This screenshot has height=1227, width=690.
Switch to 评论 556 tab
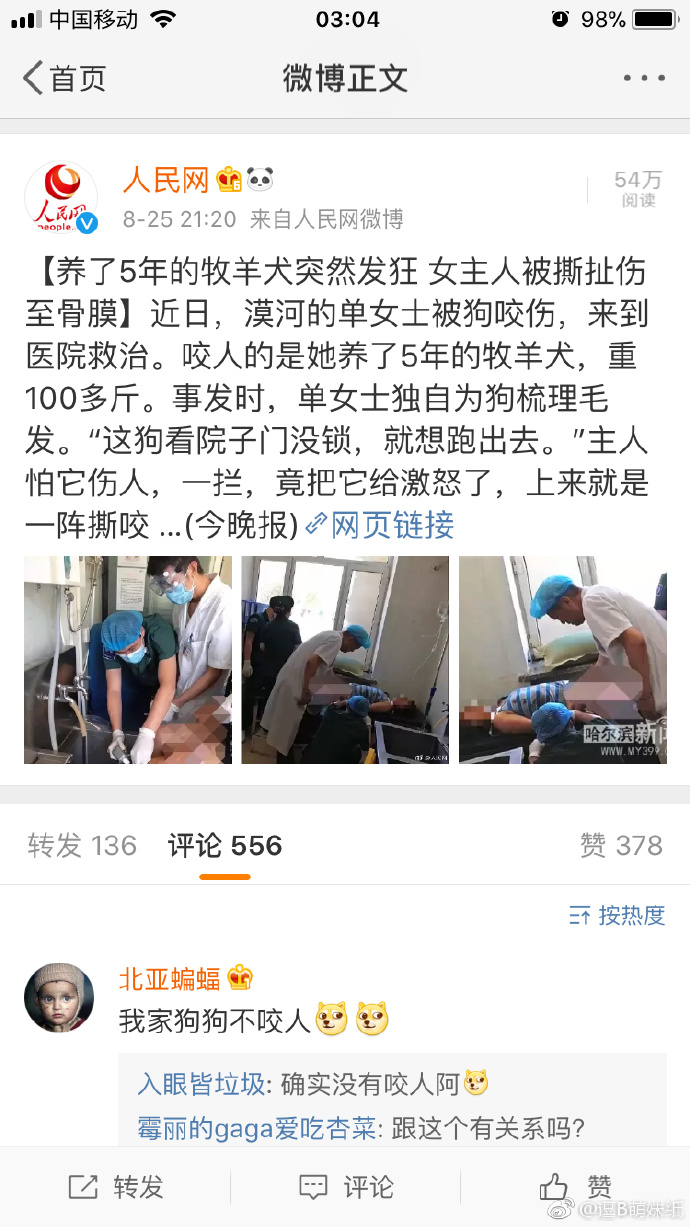pyautogui.click(x=225, y=846)
